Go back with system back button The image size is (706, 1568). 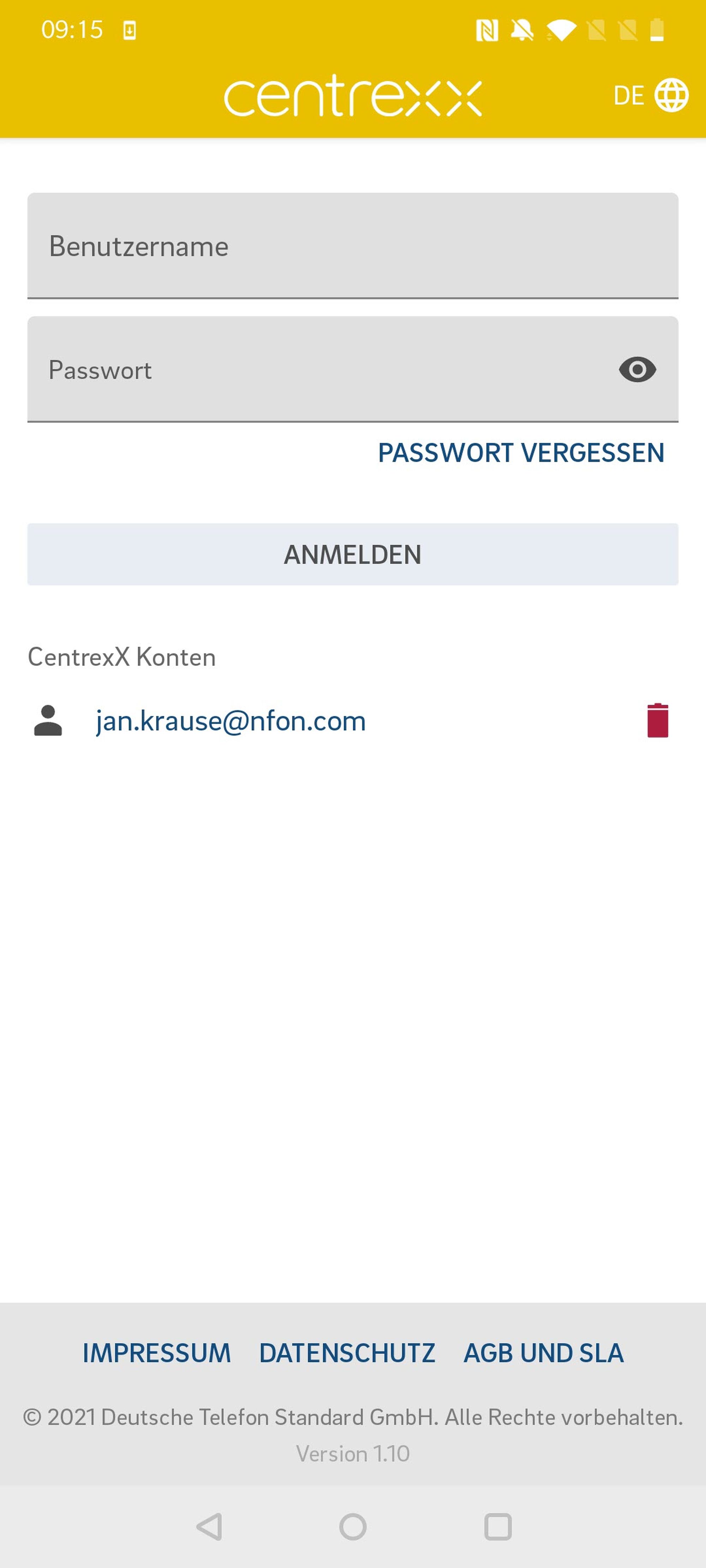coord(209,1526)
